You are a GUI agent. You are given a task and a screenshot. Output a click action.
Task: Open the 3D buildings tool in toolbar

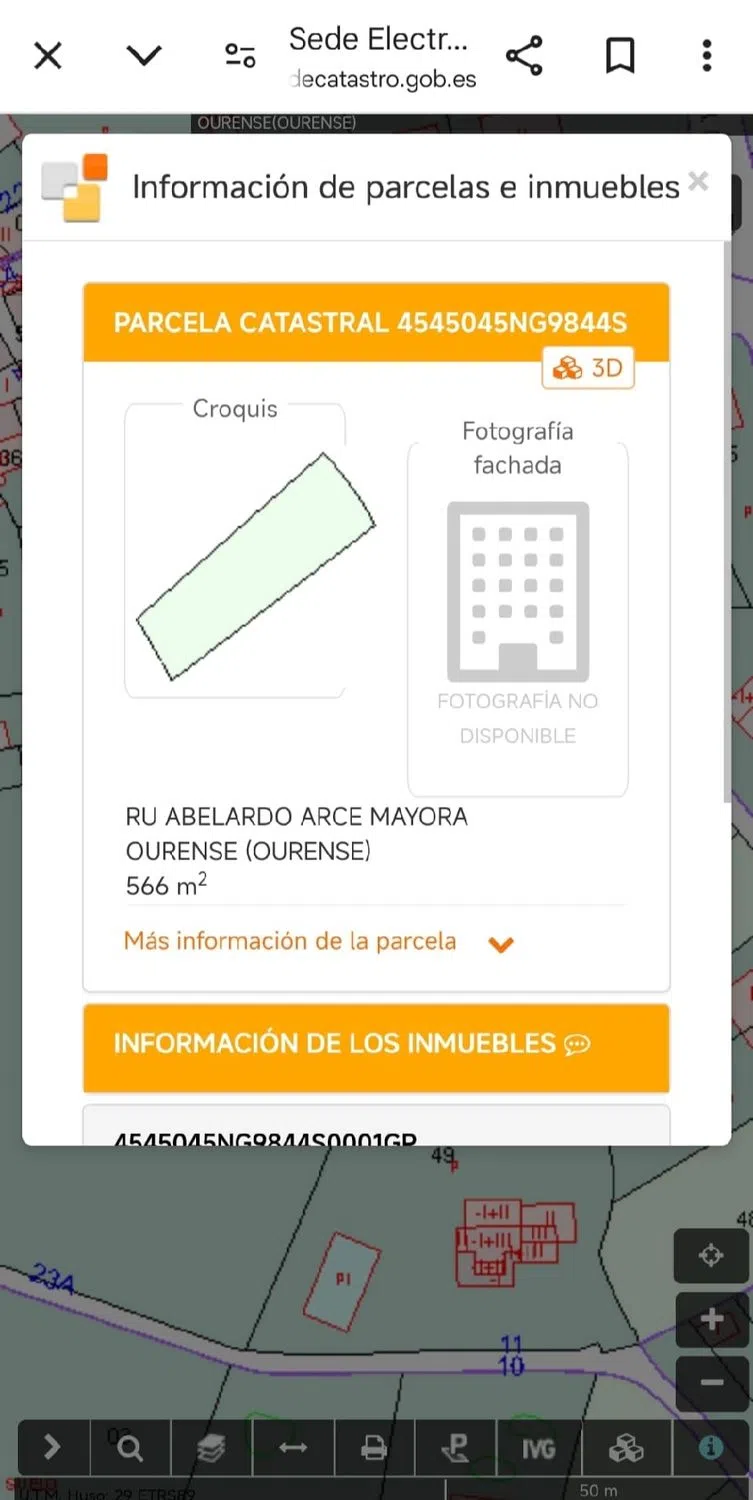tap(626, 1447)
